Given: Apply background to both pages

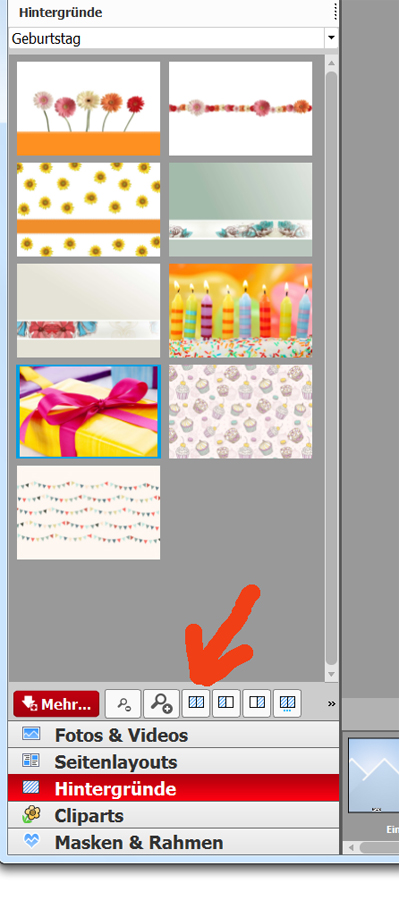Looking at the screenshot, I should [x=196, y=704].
